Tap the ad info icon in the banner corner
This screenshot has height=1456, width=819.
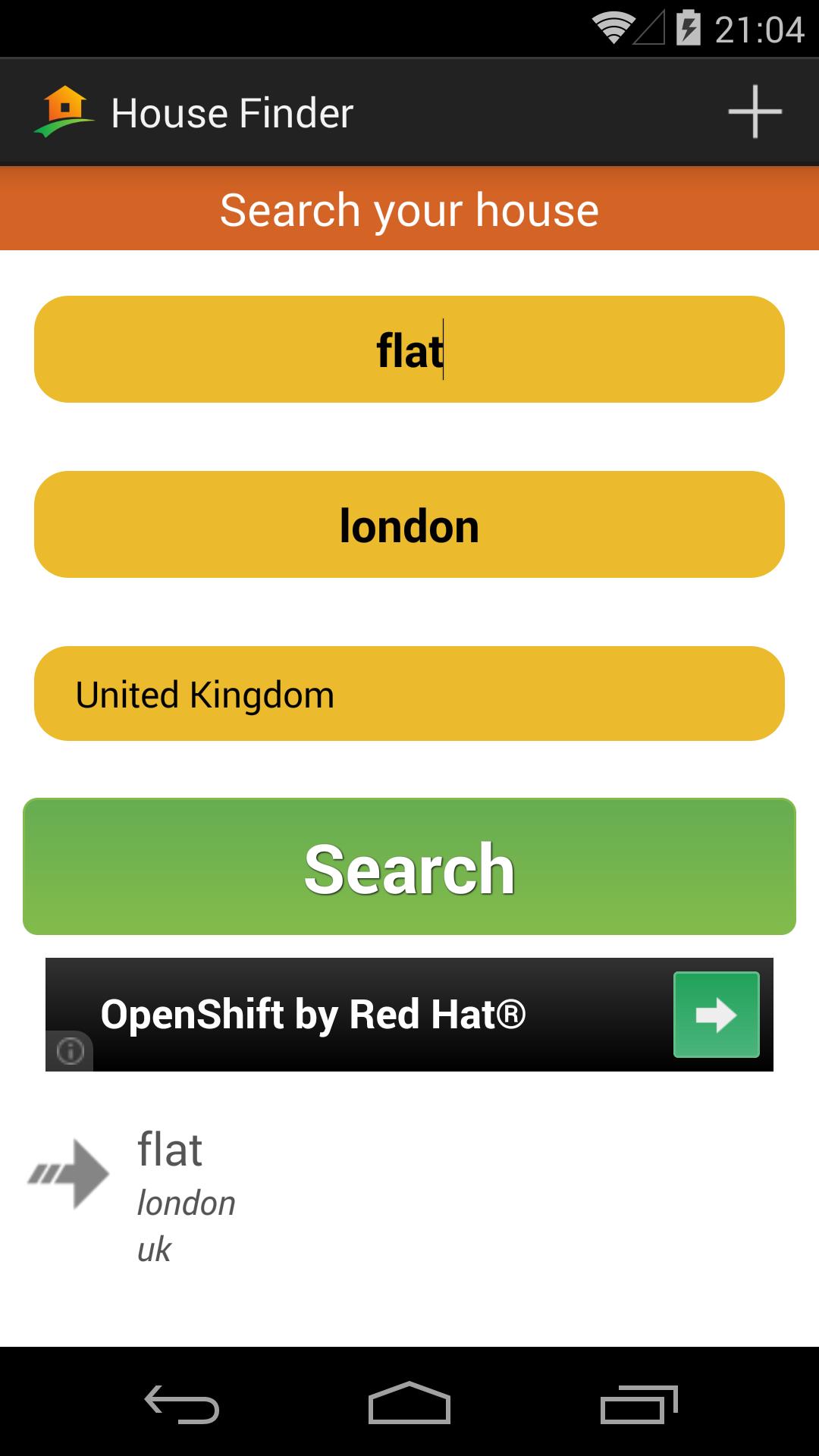pos(71,1049)
